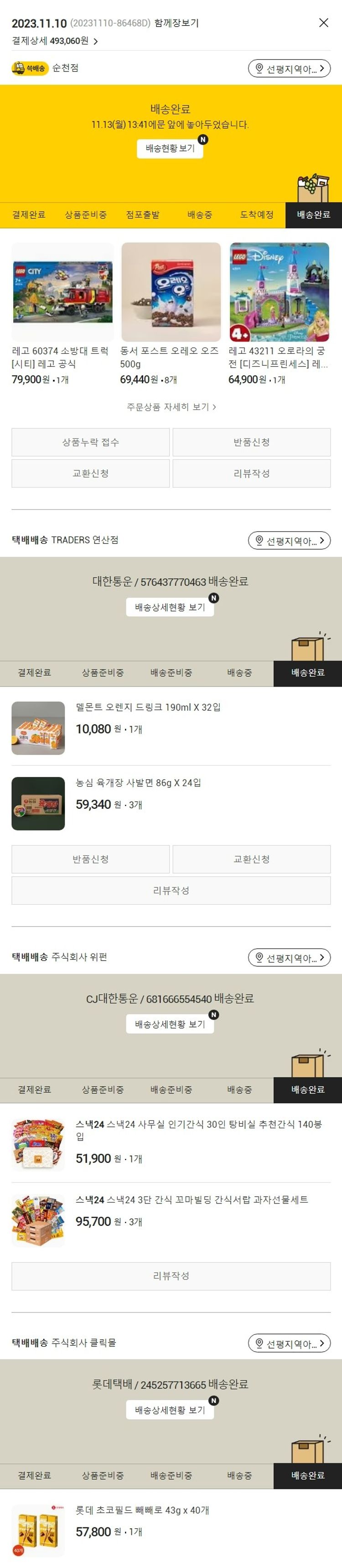Screen dimensions: 342x1568
Task: Write review for 주식회사 위펀 order
Action: [x=171, y=1275]
